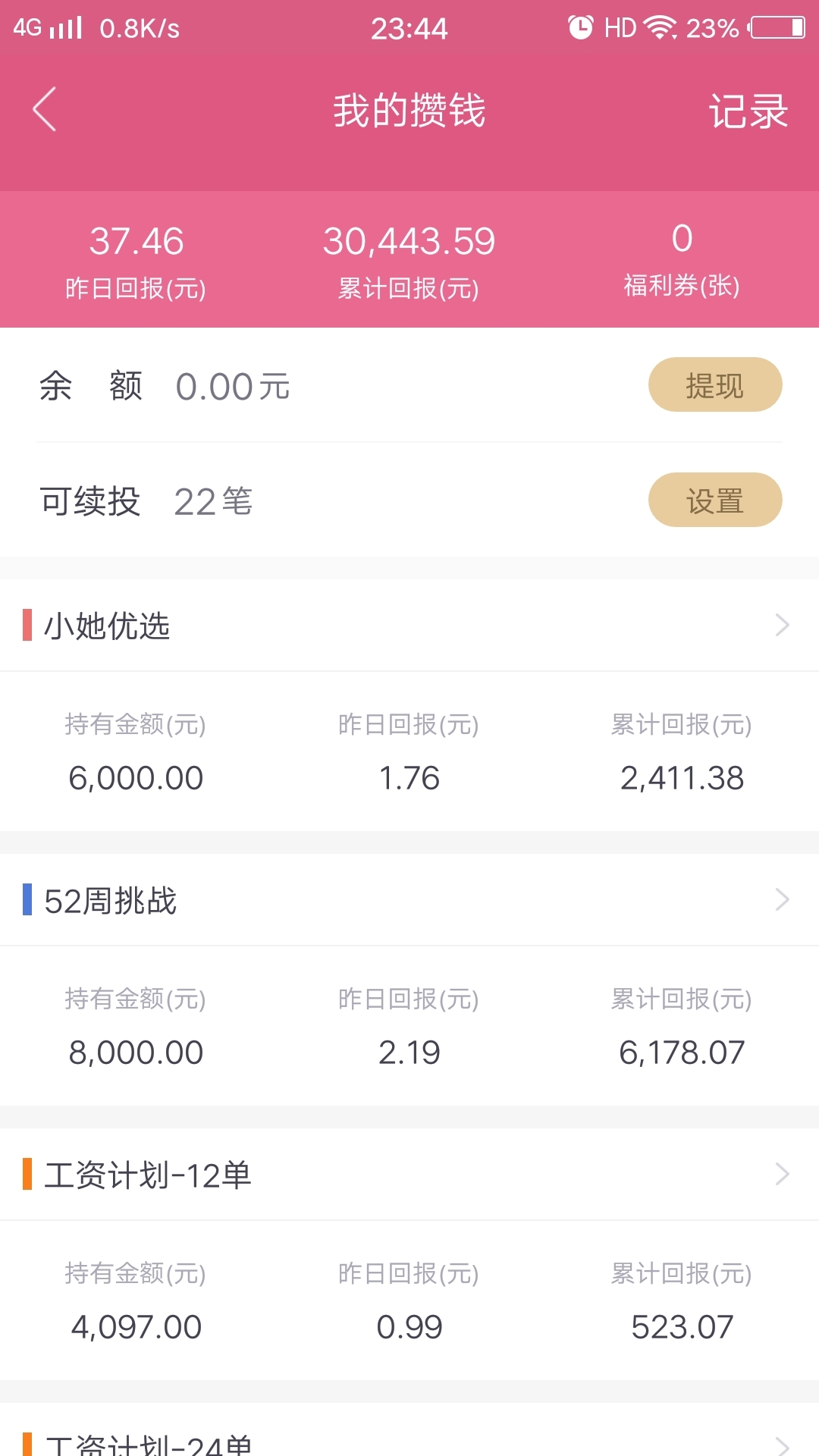Go back using the top-left arrow

pos(45,110)
